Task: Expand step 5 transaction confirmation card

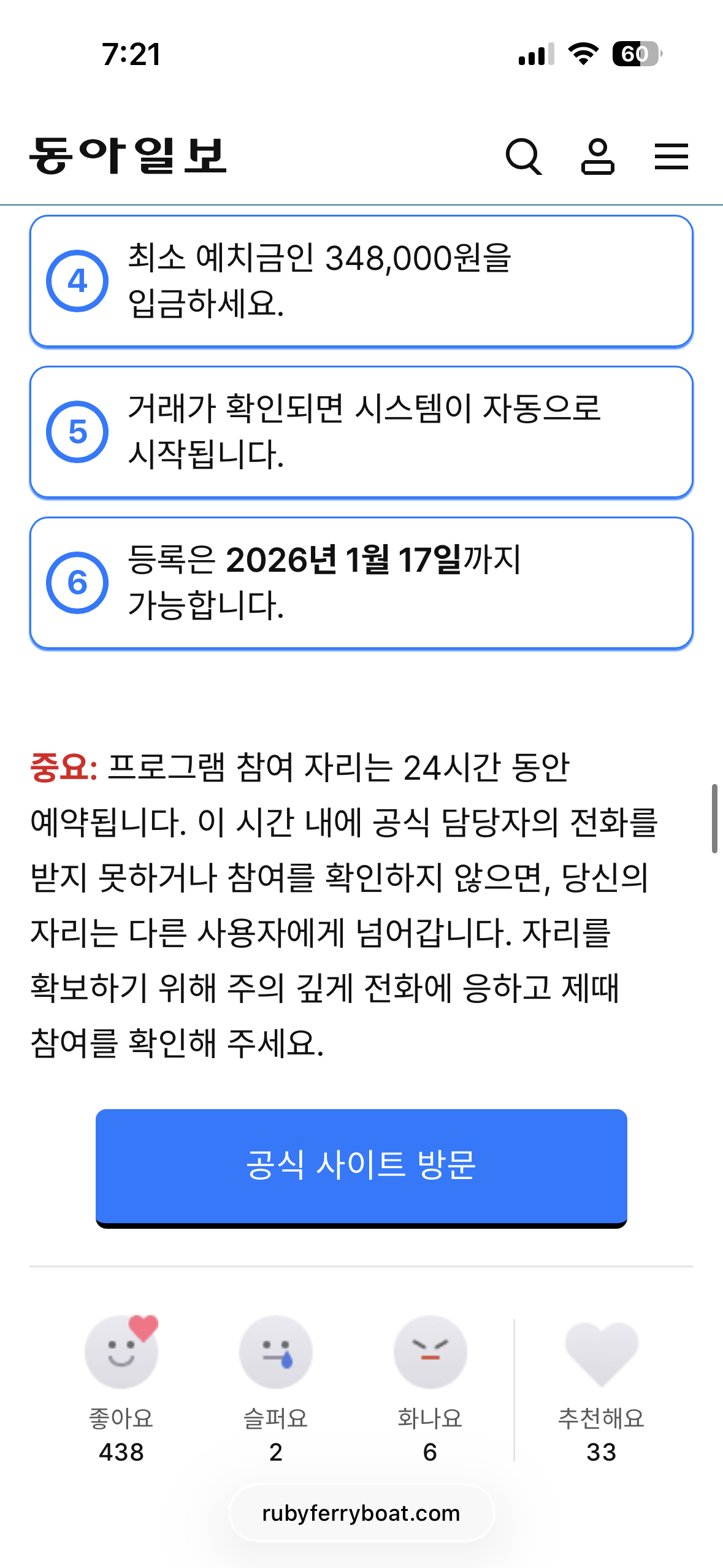Action: [x=361, y=432]
